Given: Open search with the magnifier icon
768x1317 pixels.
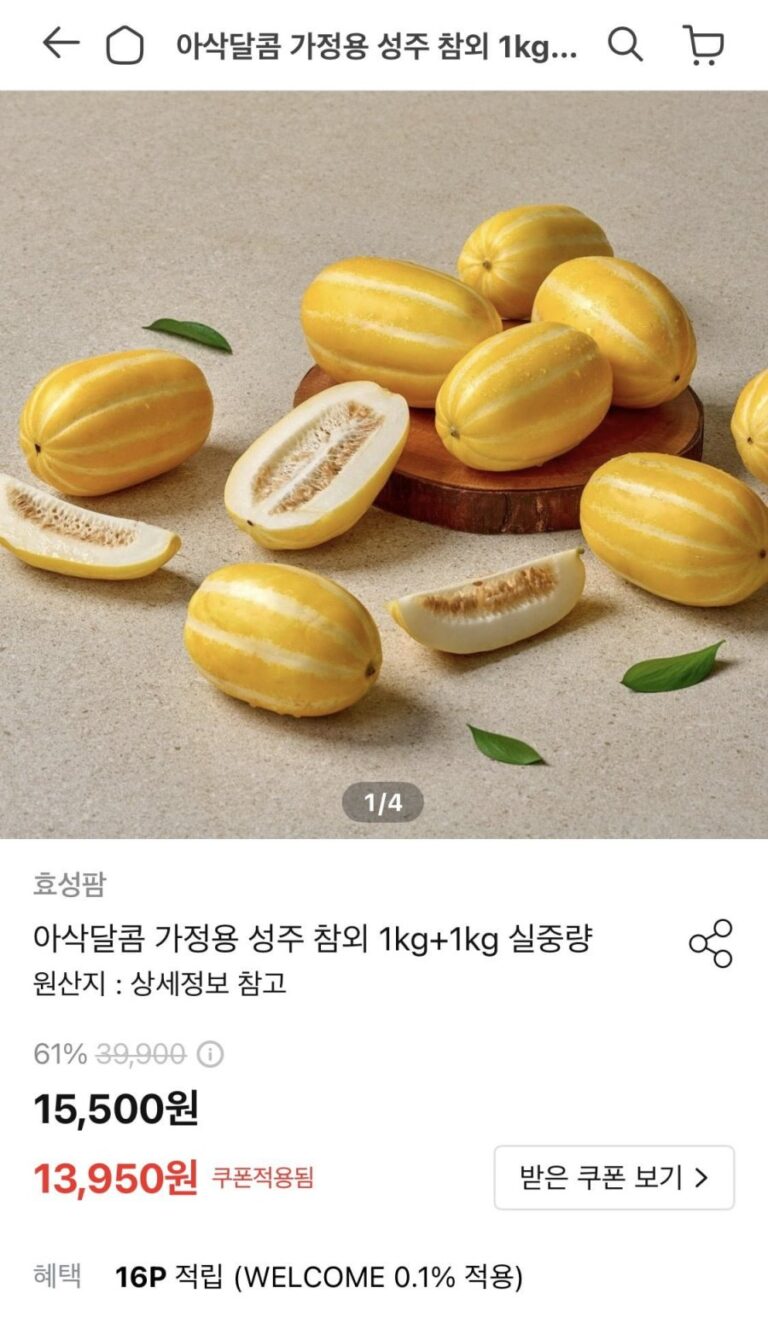Looking at the screenshot, I should 625,44.
